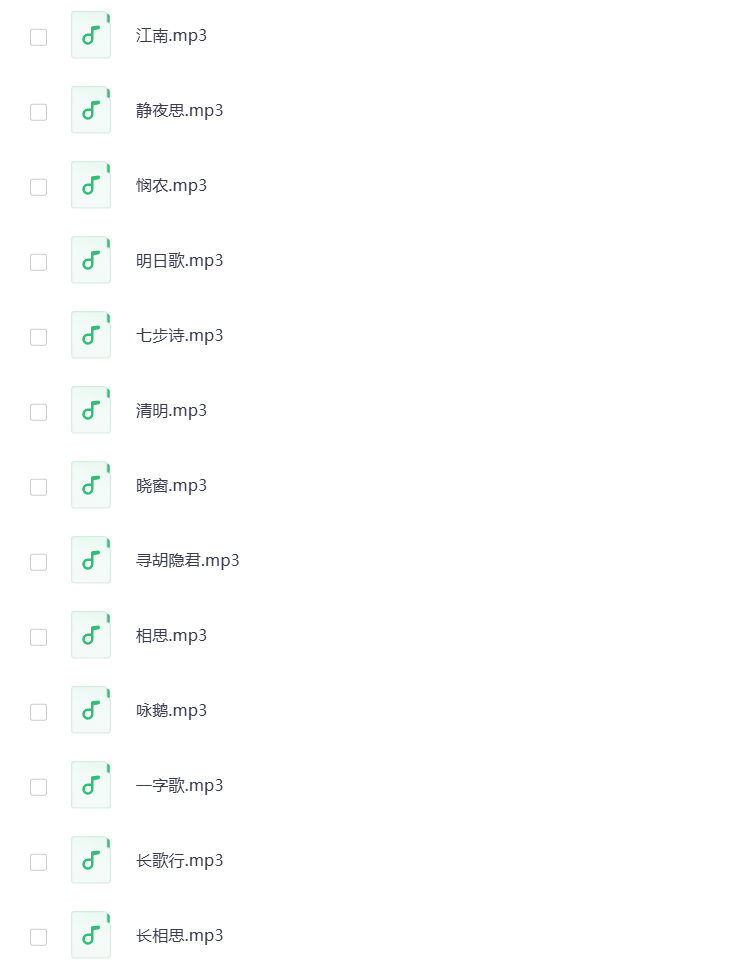Click the filename 一字歌.mp3
Viewport: 733px width, 965px height.
tap(180, 785)
